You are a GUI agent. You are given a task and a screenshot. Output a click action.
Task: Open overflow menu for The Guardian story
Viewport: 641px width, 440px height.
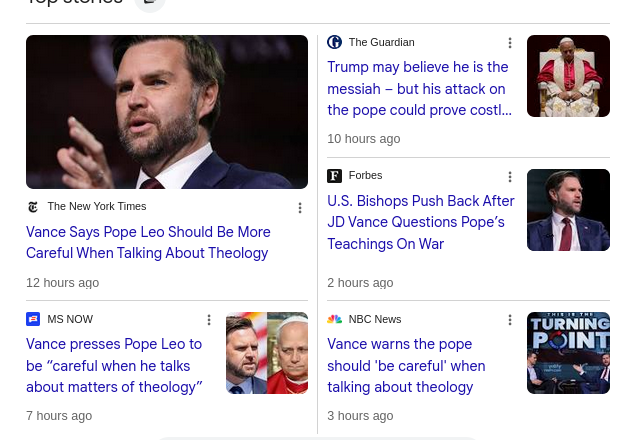pos(510,43)
